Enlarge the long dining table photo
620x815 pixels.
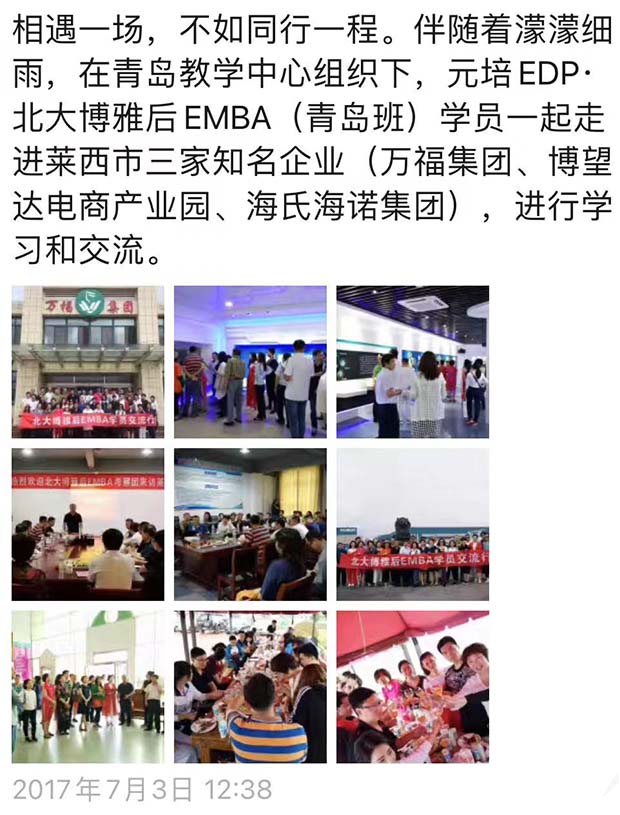click(x=250, y=686)
